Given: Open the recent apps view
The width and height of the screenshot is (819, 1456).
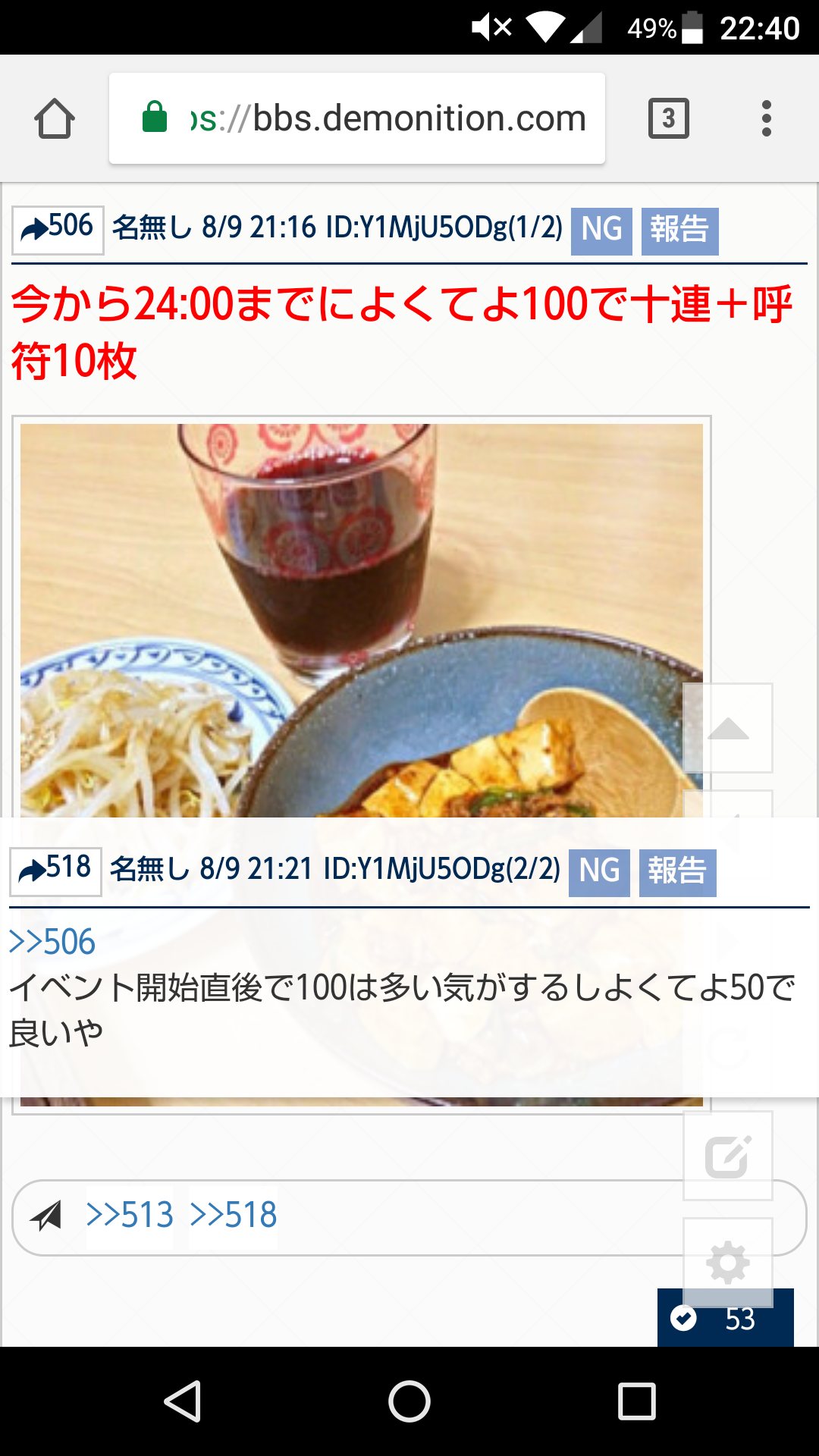Looking at the screenshot, I should pos(636,1401).
